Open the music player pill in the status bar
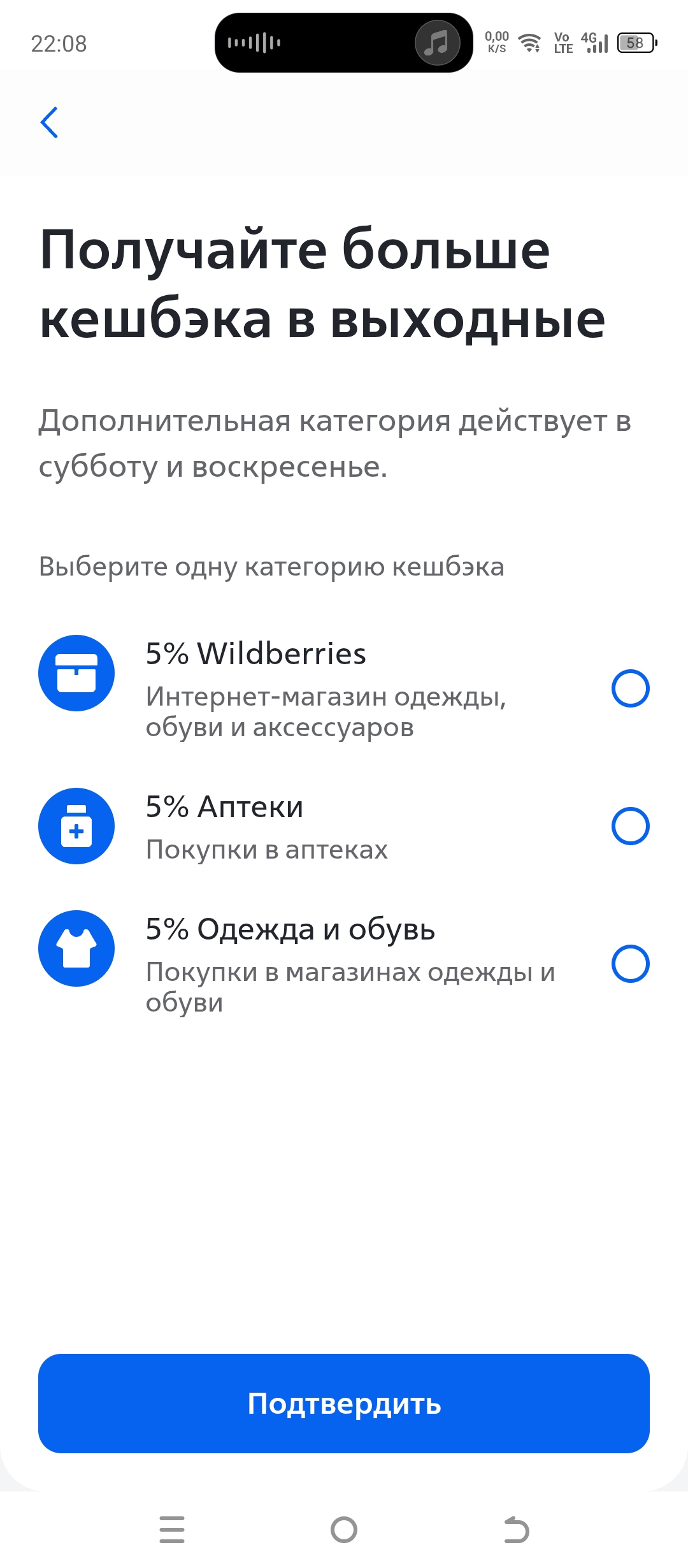Image resolution: width=688 pixels, height=1568 pixels. [x=344, y=43]
